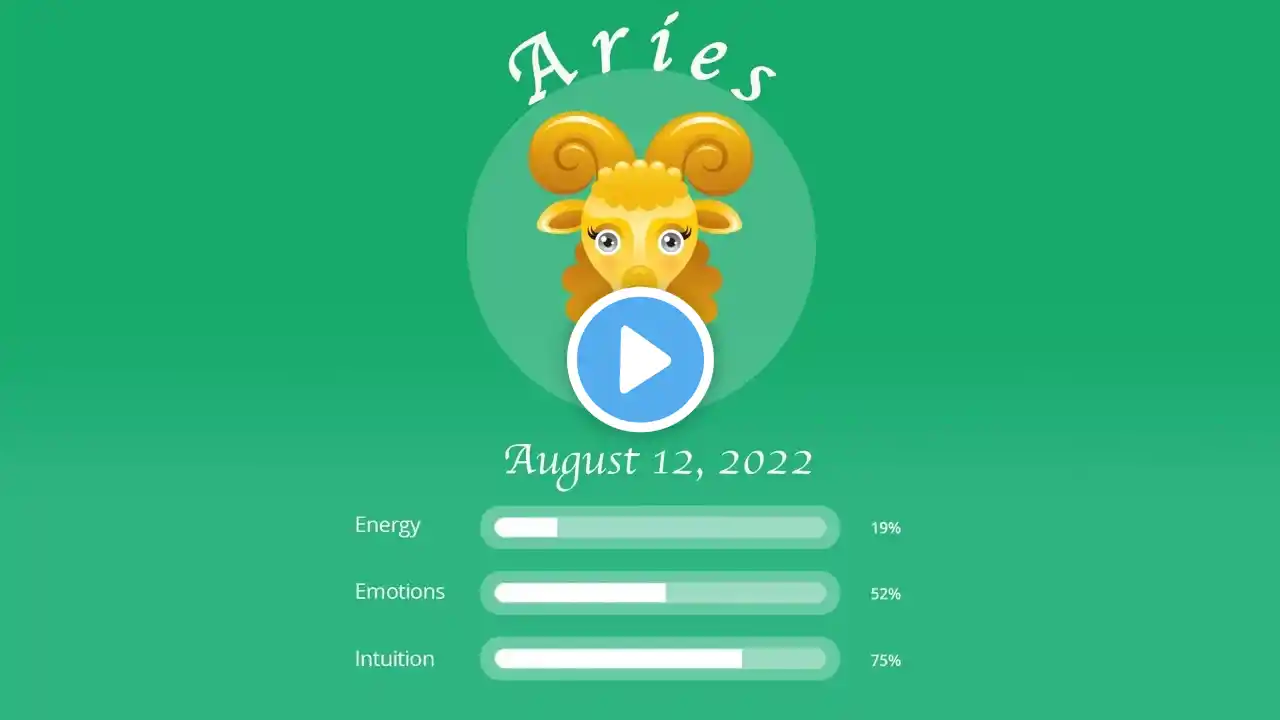Play the Aries horoscope video
The height and width of the screenshot is (720, 1280).
tap(640, 360)
